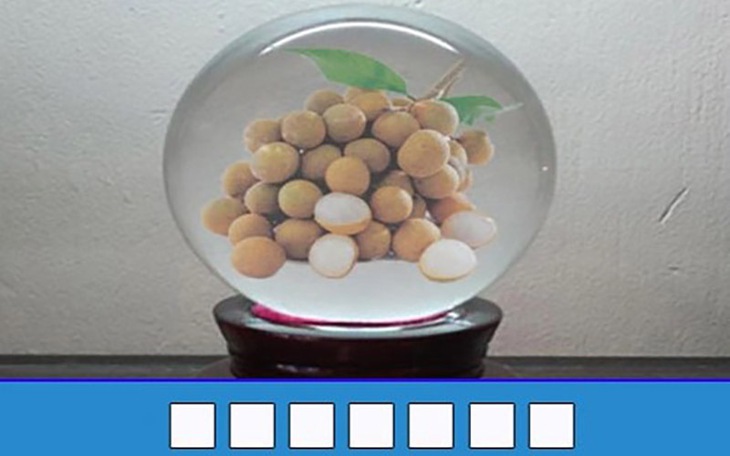The image size is (730, 456).
Task: Select the last seventh answer letter box
Action: click(551, 425)
